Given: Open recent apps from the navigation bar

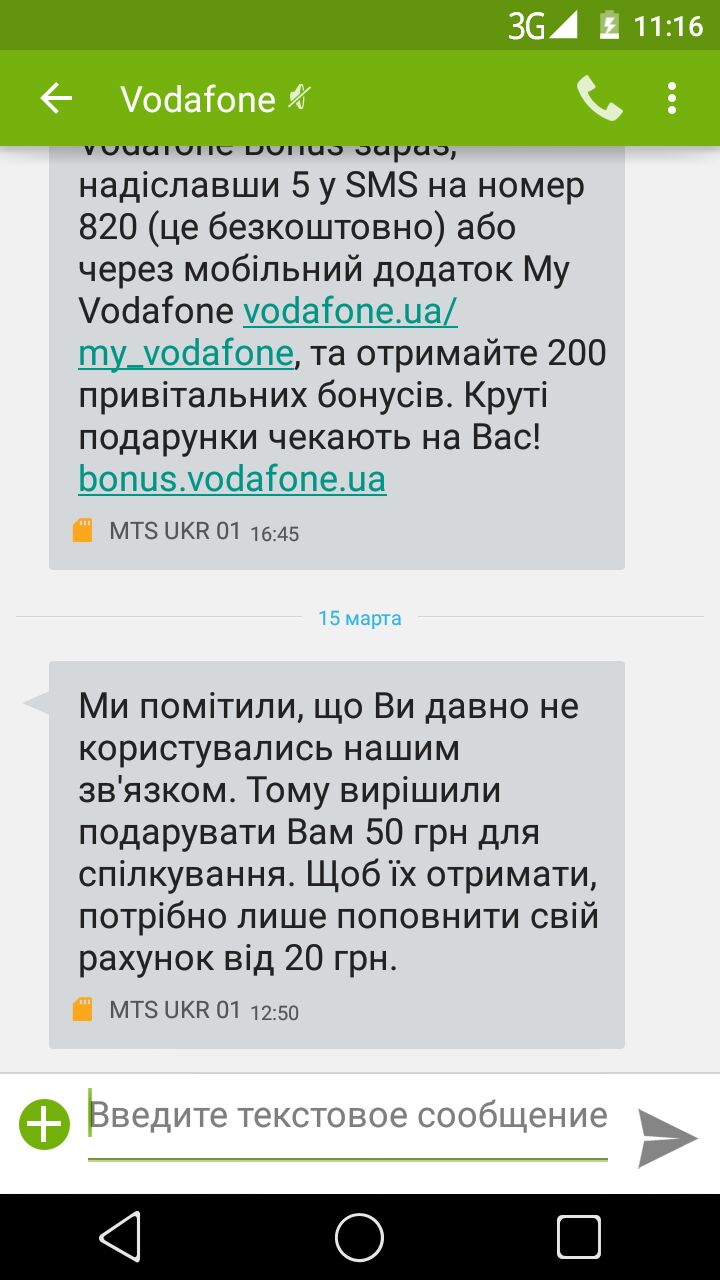Looking at the screenshot, I should point(578,1238).
